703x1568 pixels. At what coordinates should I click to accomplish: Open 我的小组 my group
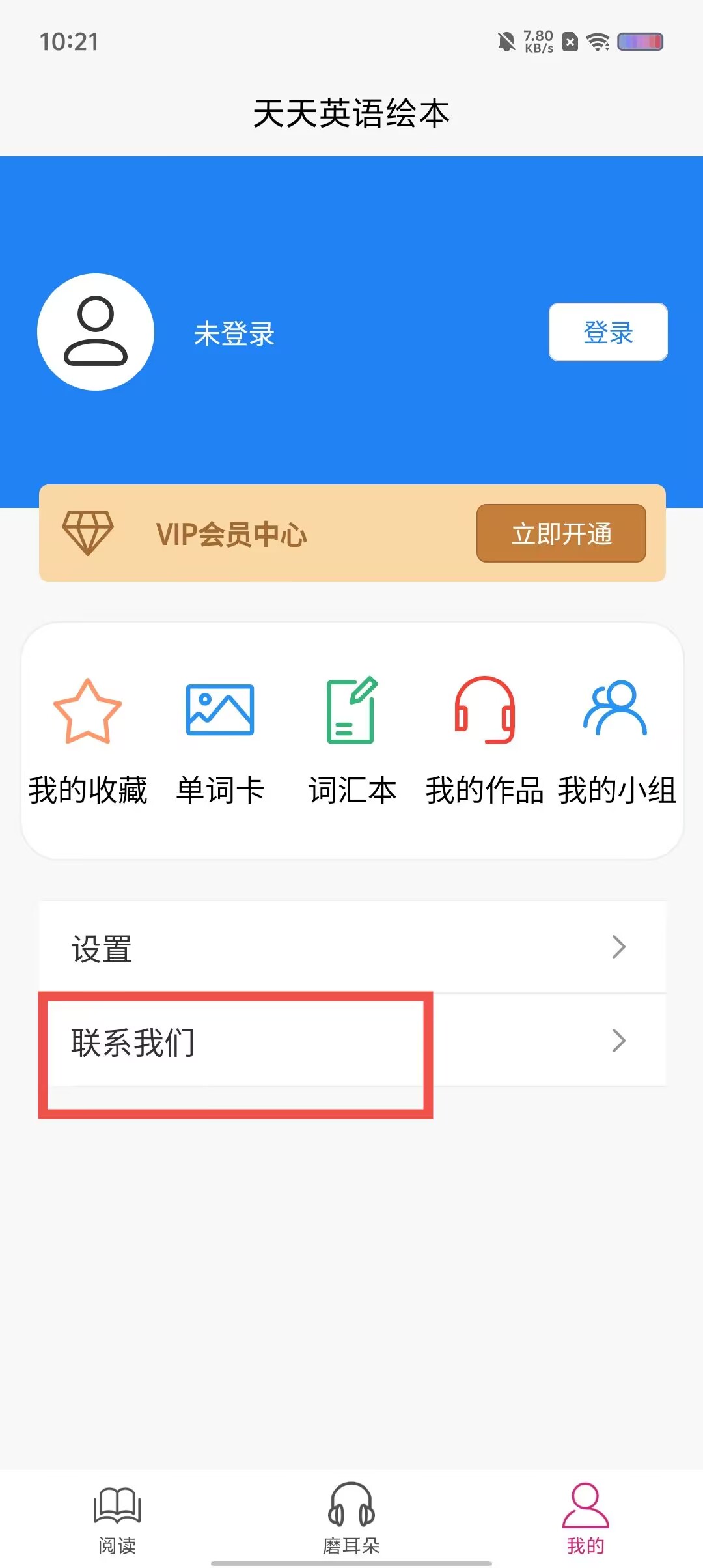[x=616, y=741]
